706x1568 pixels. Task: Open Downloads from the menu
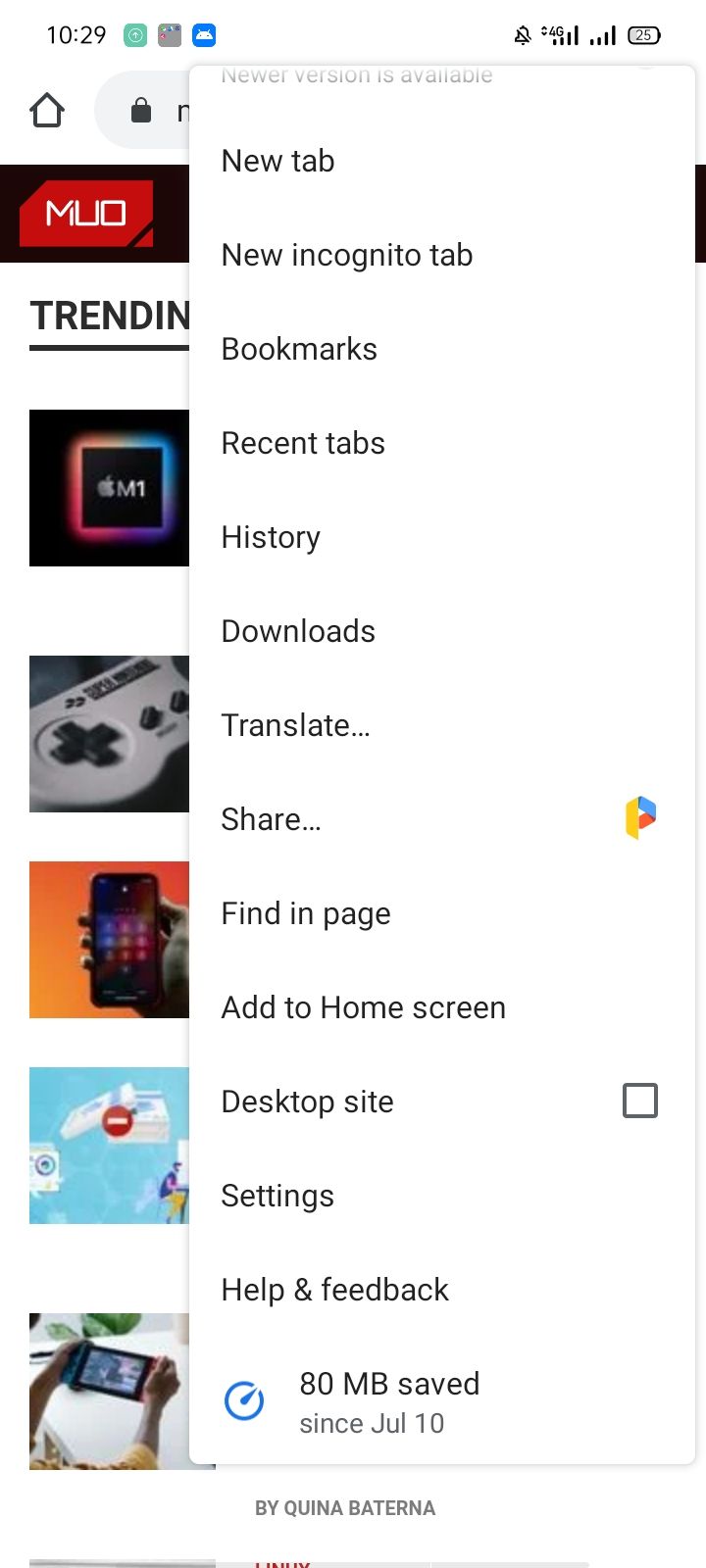pyautogui.click(x=298, y=631)
